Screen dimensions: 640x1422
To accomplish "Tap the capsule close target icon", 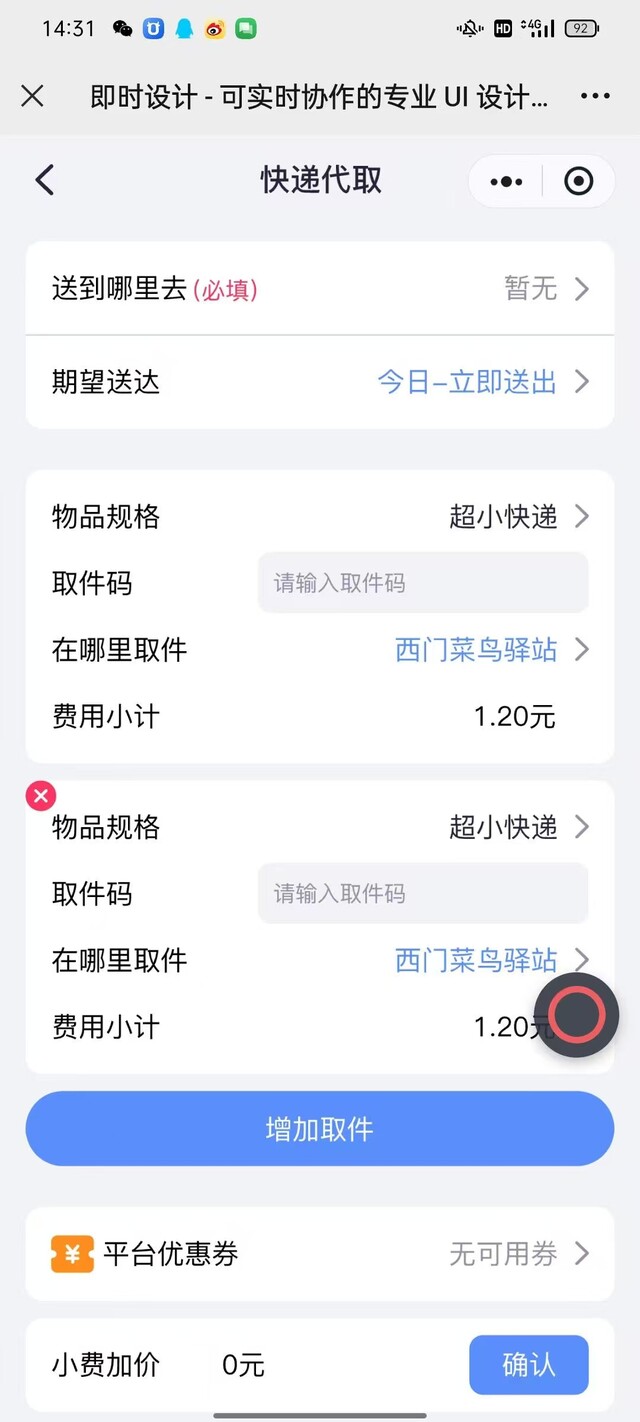I will click(578, 181).
